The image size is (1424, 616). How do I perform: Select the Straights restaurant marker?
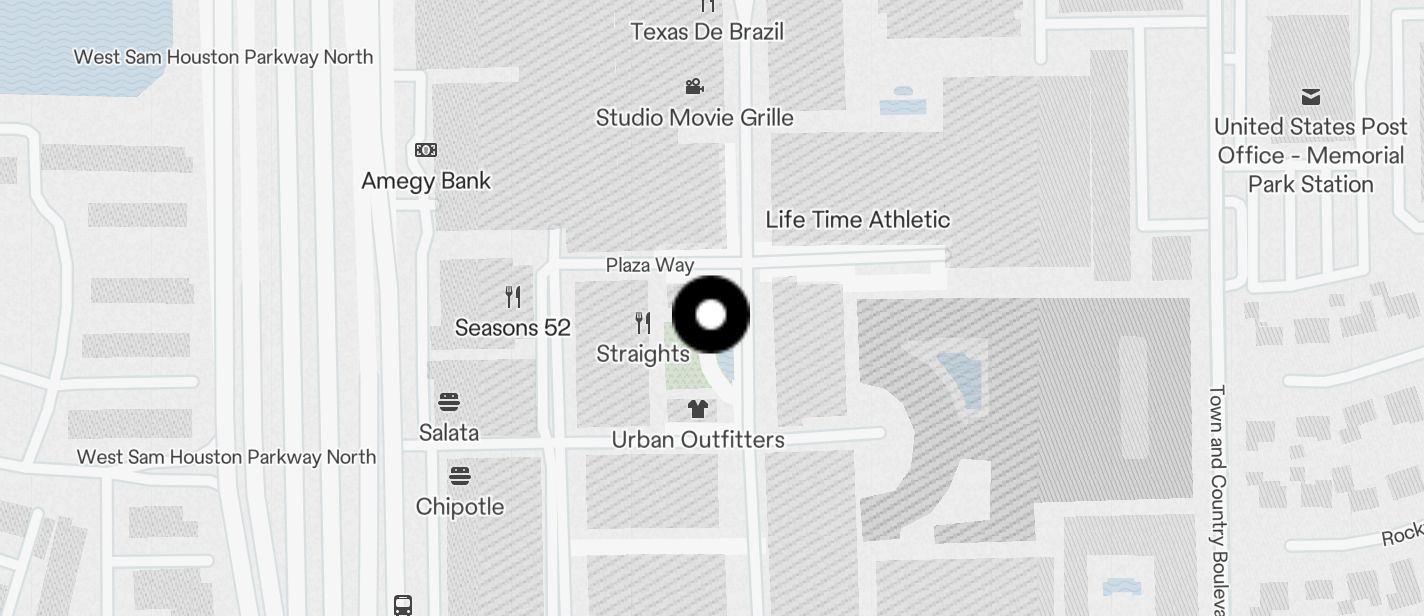pos(643,323)
